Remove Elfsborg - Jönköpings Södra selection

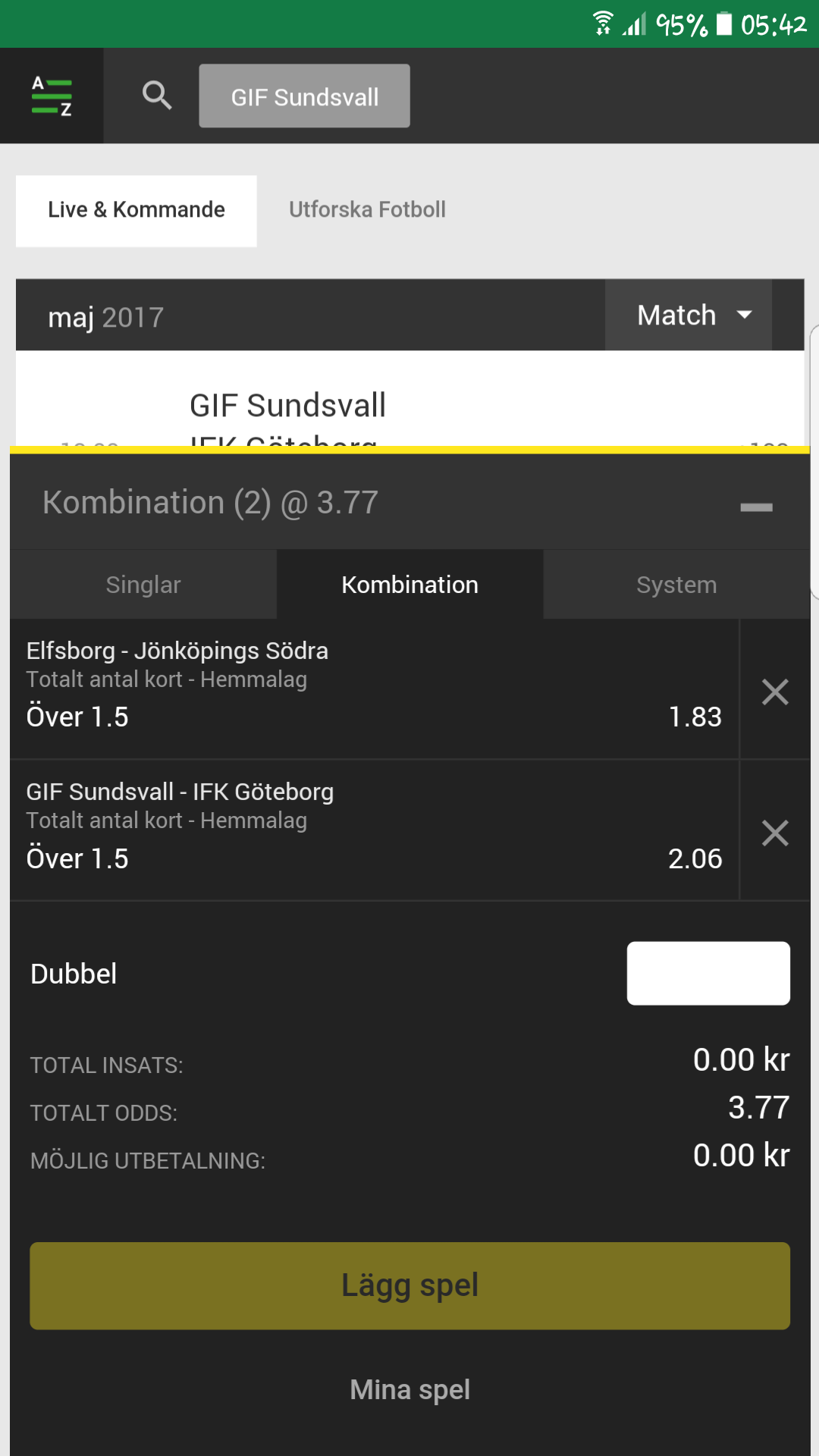coord(775,691)
